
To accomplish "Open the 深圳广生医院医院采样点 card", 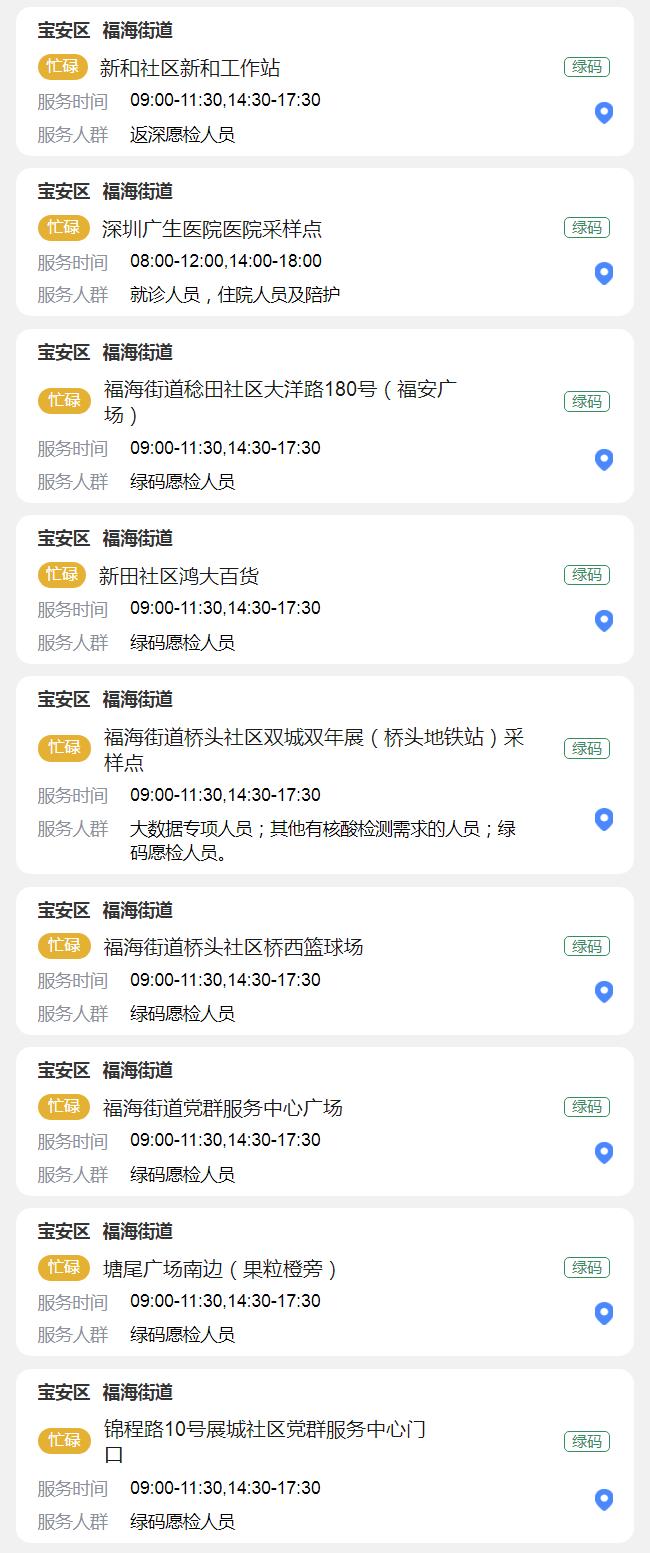I will [x=212, y=229].
